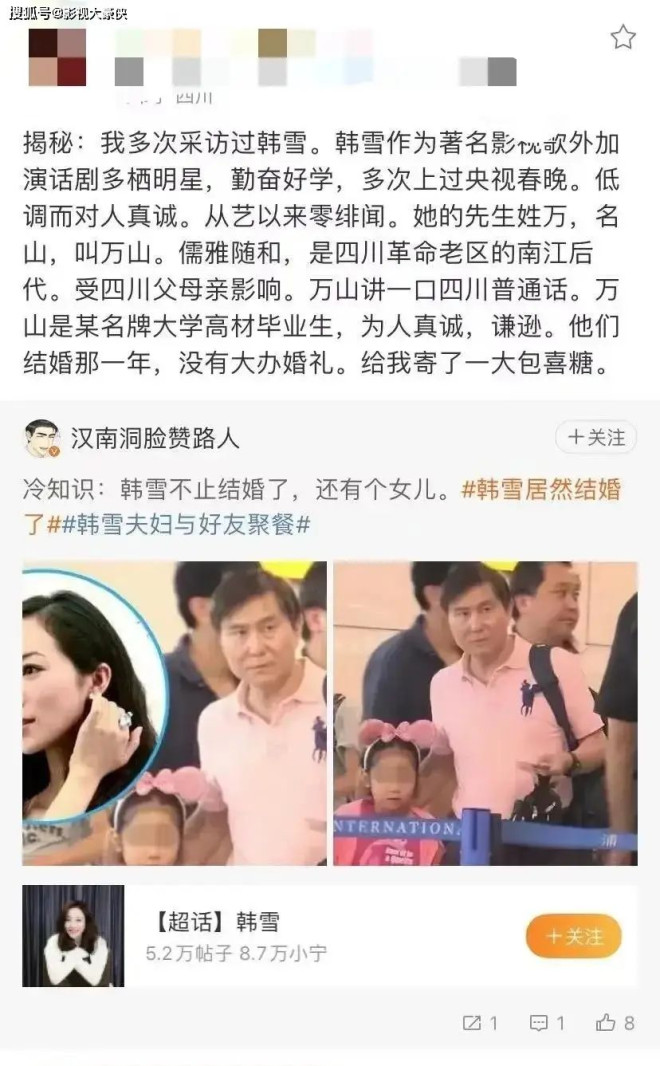Follow 汉南洞脸赞路人

[596, 438]
